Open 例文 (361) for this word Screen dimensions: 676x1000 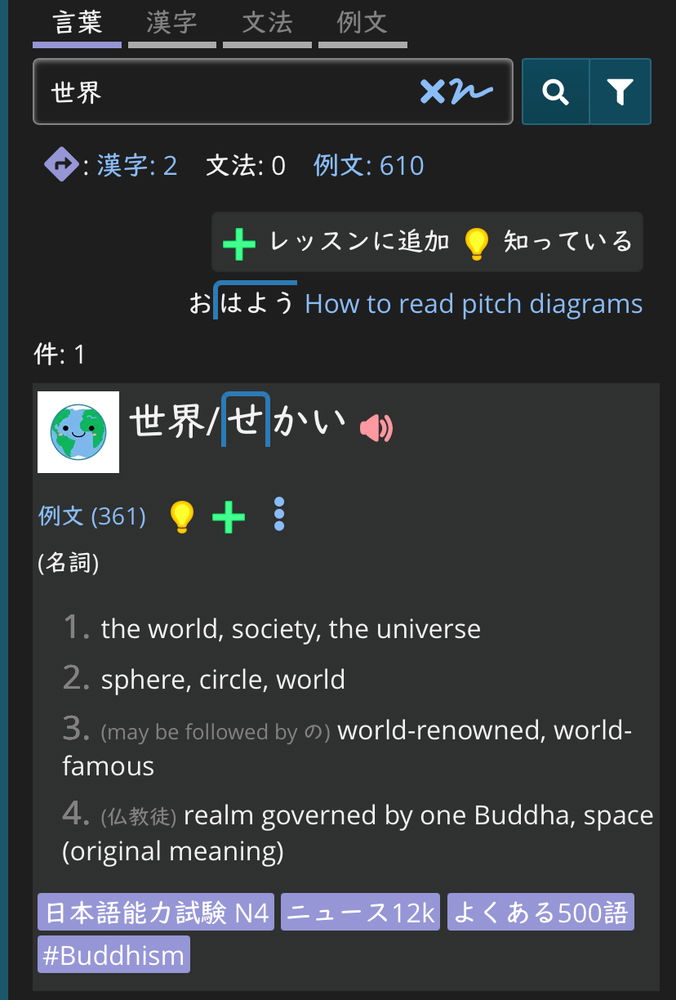(92, 516)
